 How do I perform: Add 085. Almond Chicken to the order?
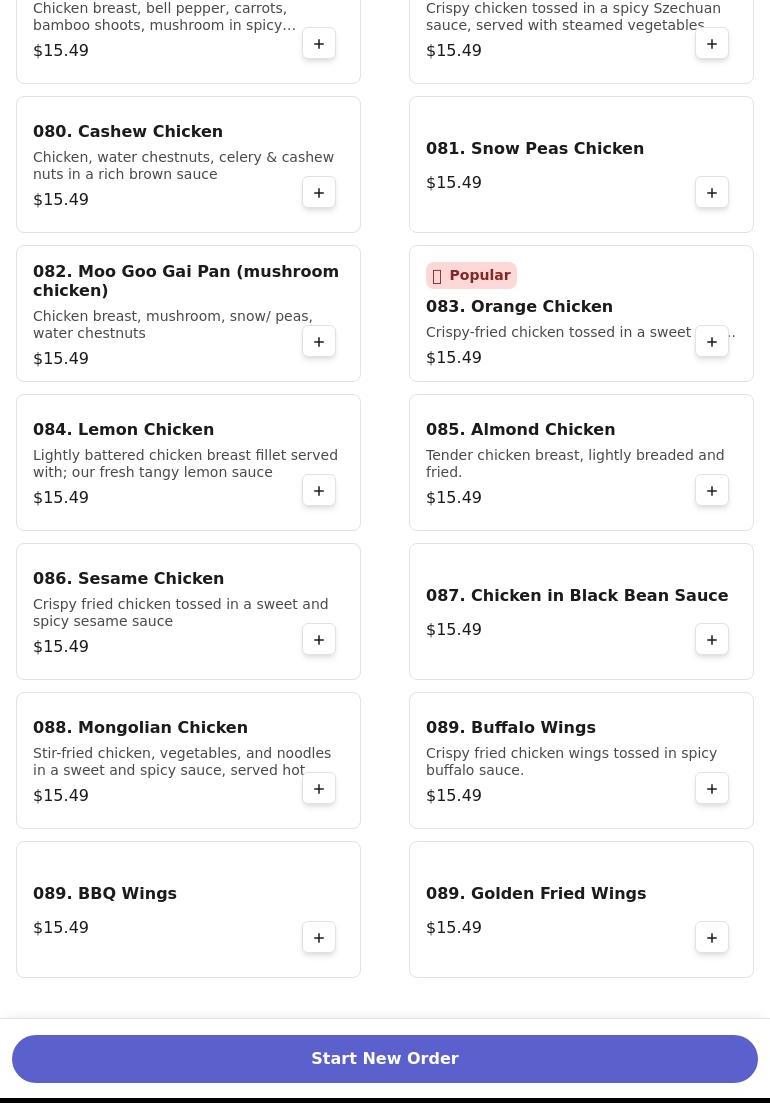[x=712, y=491]
